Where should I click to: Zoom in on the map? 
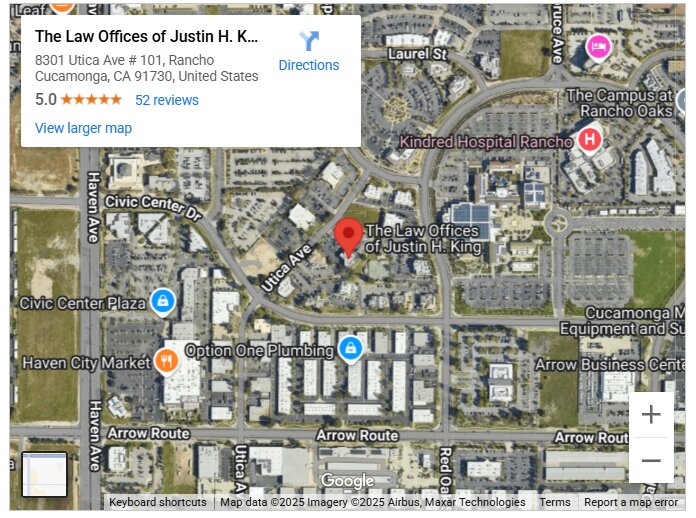click(x=651, y=414)
